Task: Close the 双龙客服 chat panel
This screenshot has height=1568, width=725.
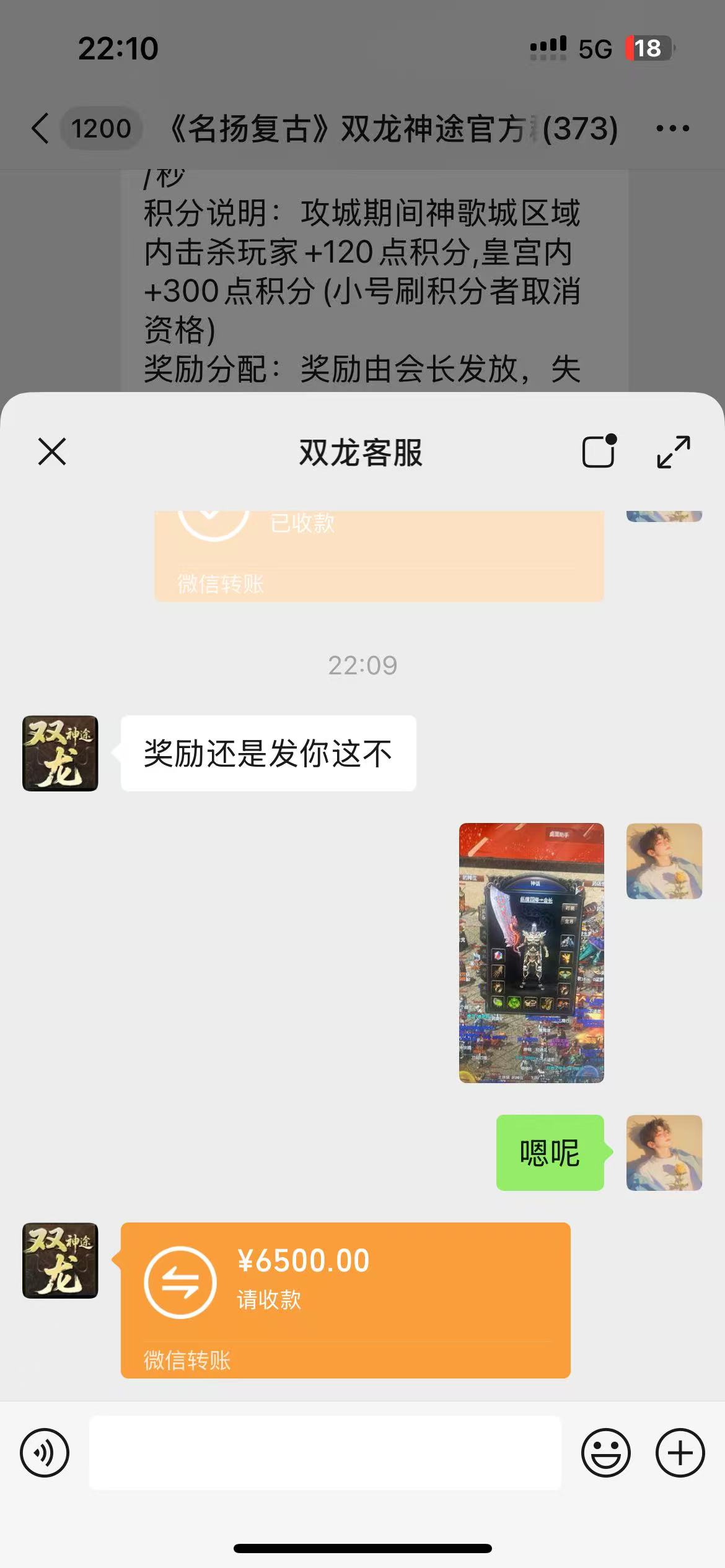Action: coord(52,451)
